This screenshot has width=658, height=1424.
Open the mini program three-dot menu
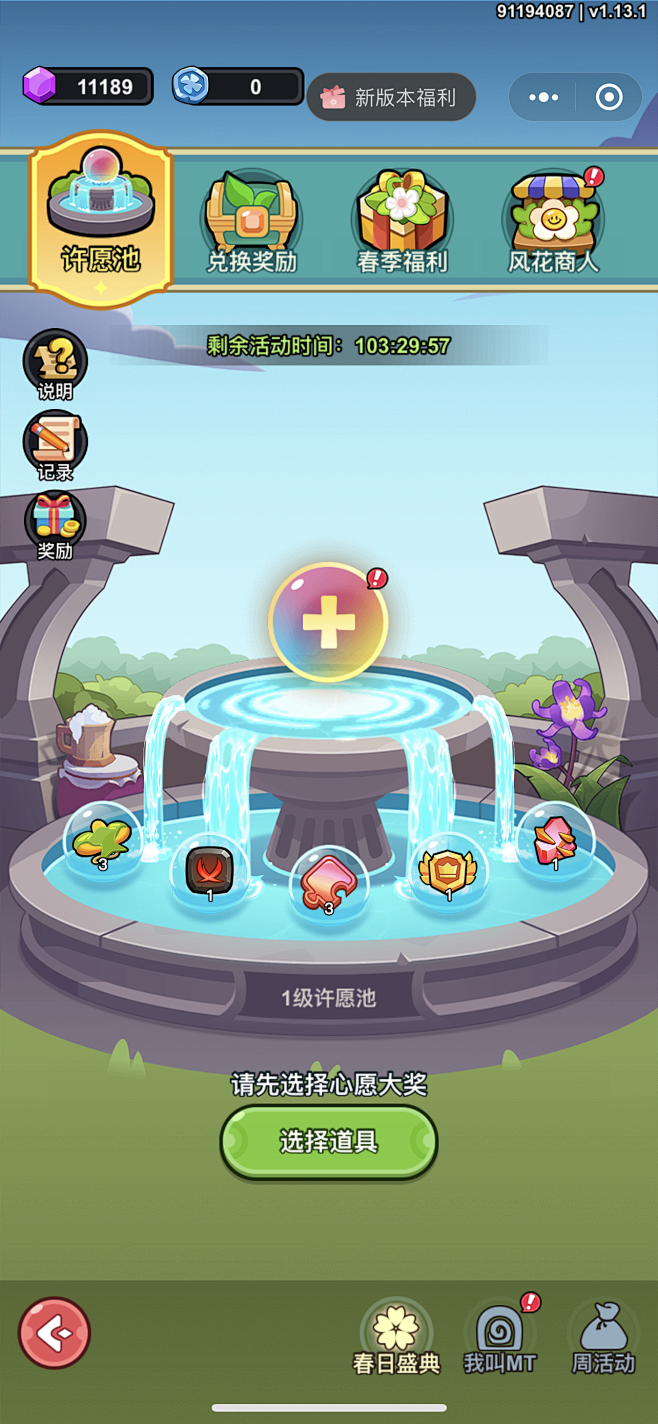(x=543, y=97)
